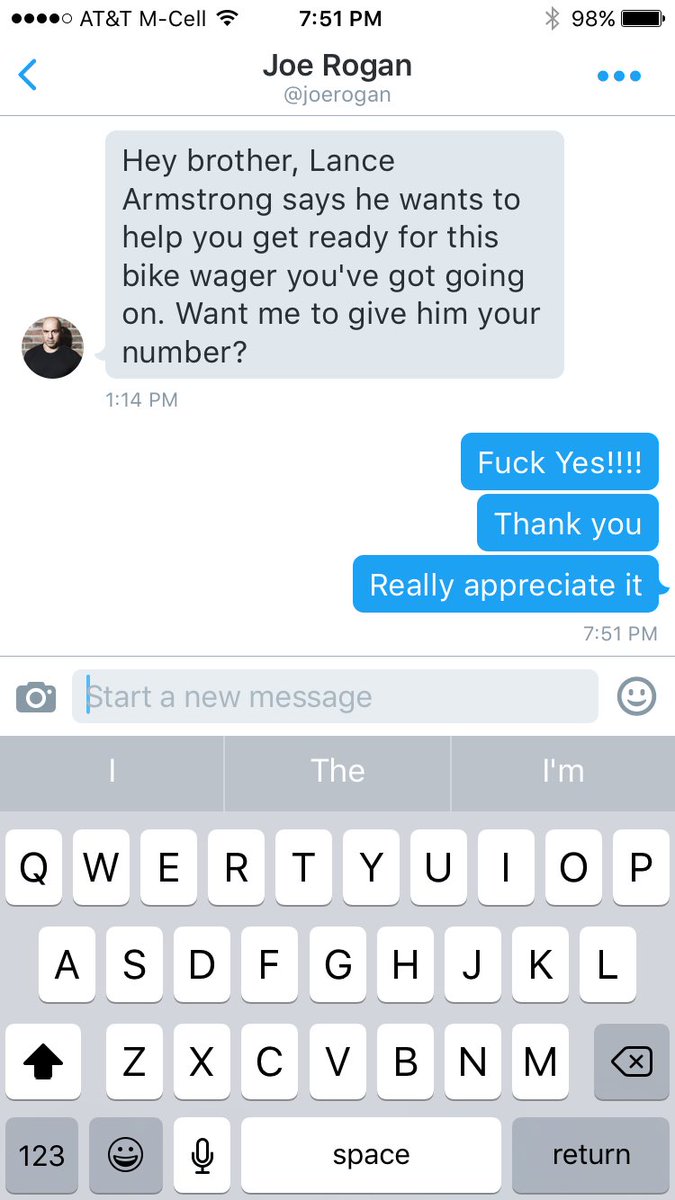Hit the return key
The image size is (675, 1200).
click(591, 1156)
